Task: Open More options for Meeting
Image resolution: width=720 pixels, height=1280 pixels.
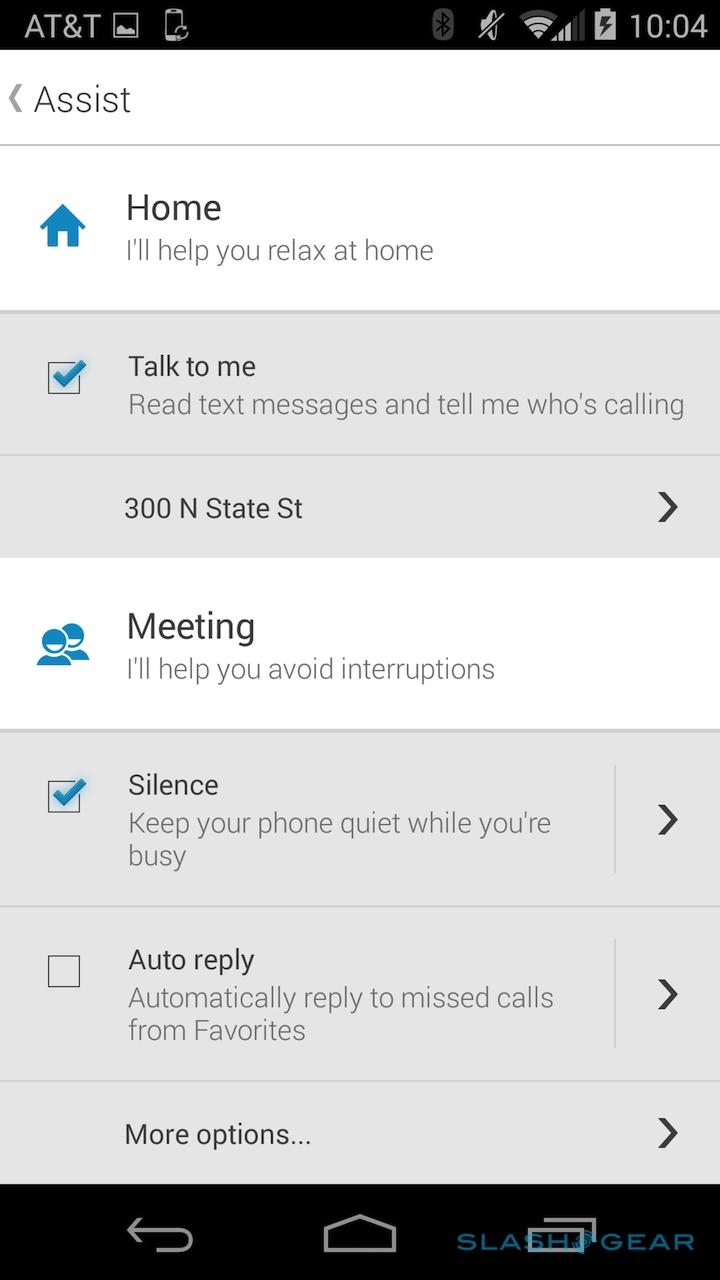Action: pyautogui.click(x=360, y=1134)
